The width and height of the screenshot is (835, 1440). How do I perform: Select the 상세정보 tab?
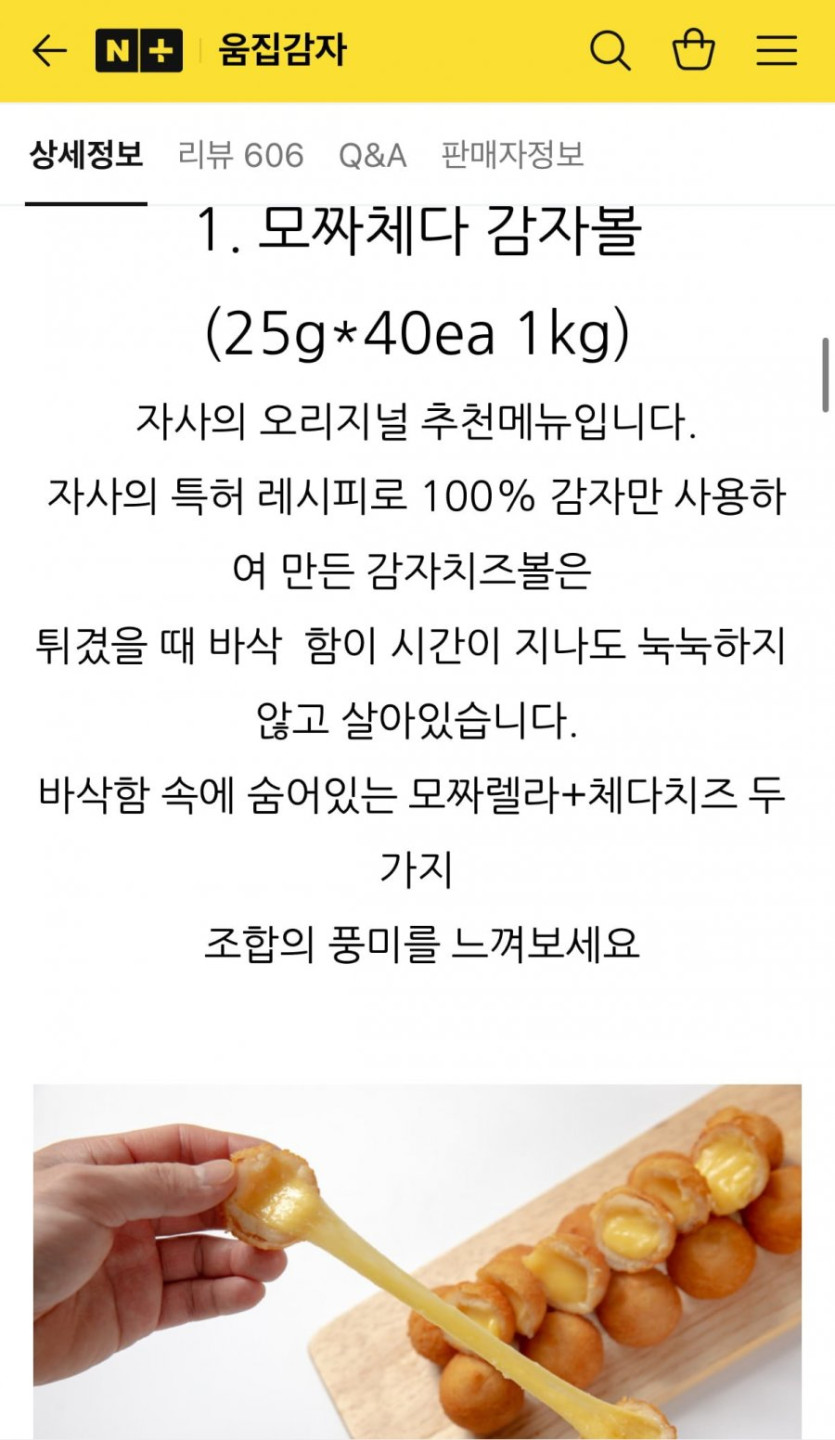86,155
